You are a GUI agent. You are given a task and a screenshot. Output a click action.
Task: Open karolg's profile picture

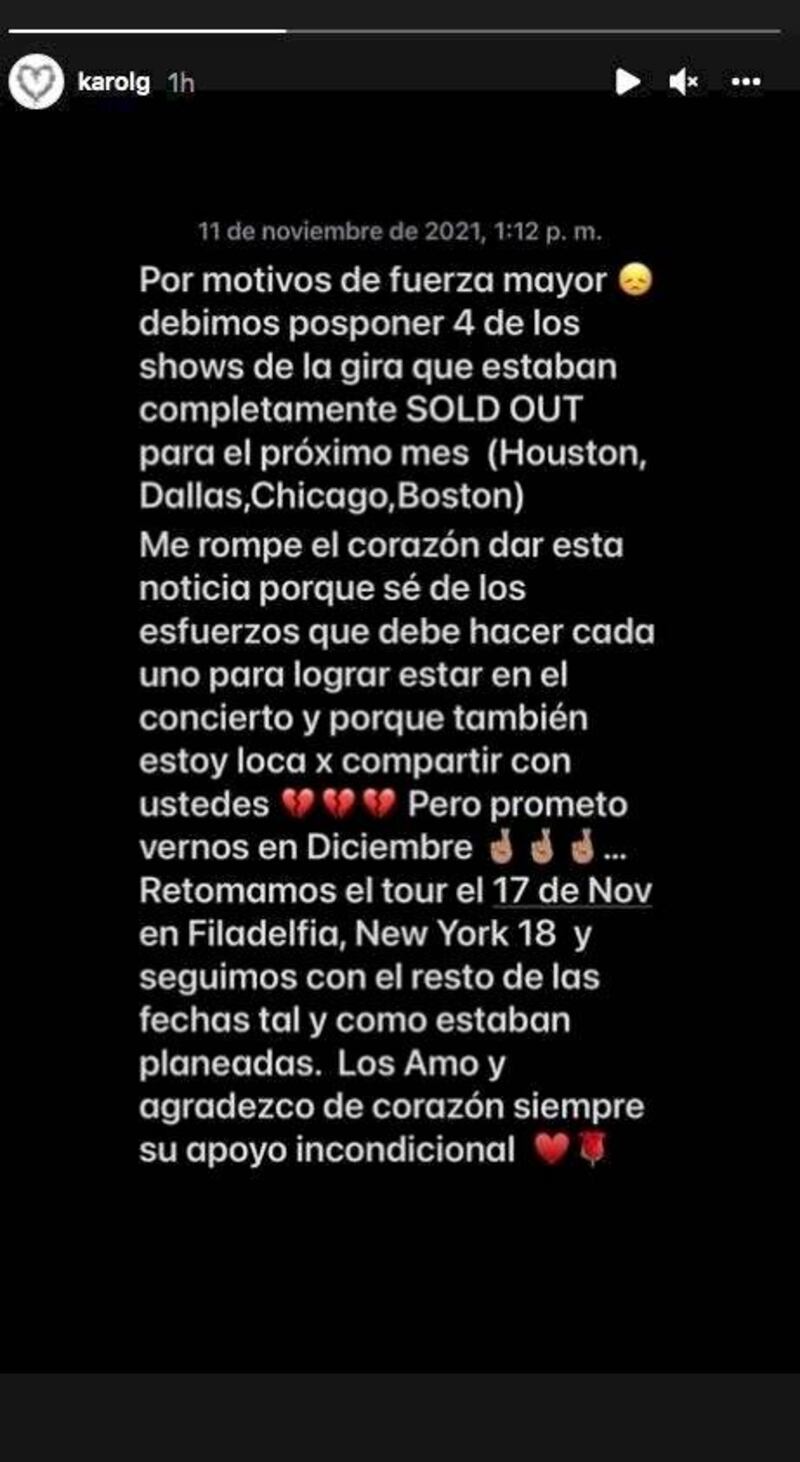(36, 82)
